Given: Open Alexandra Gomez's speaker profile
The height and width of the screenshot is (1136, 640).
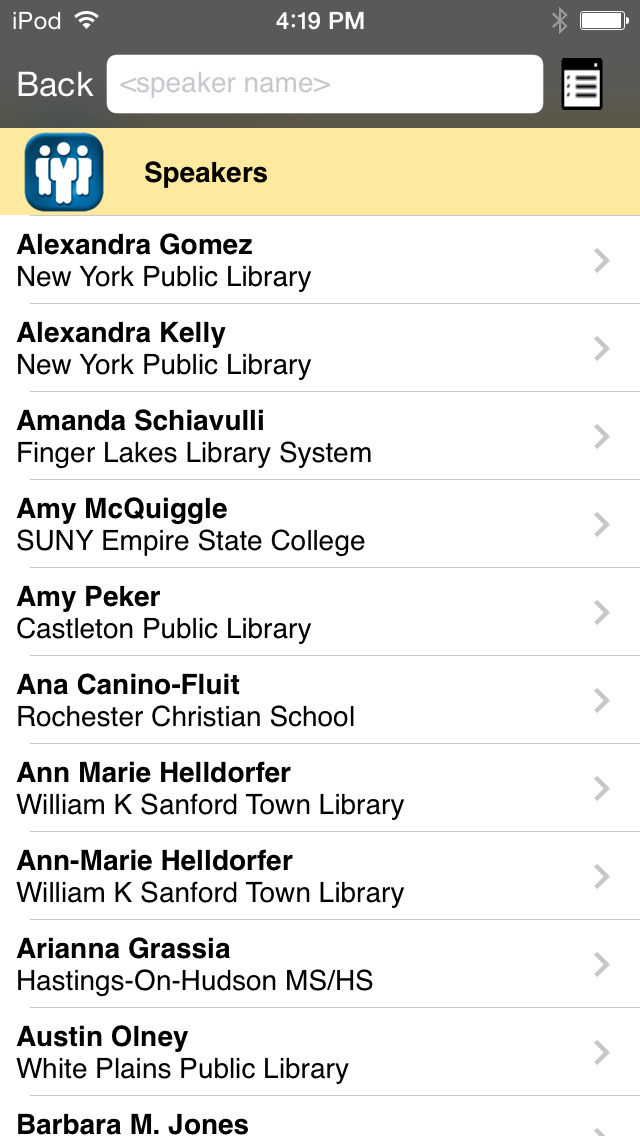Looking at the screenshot, I should (x=320, y=260).
